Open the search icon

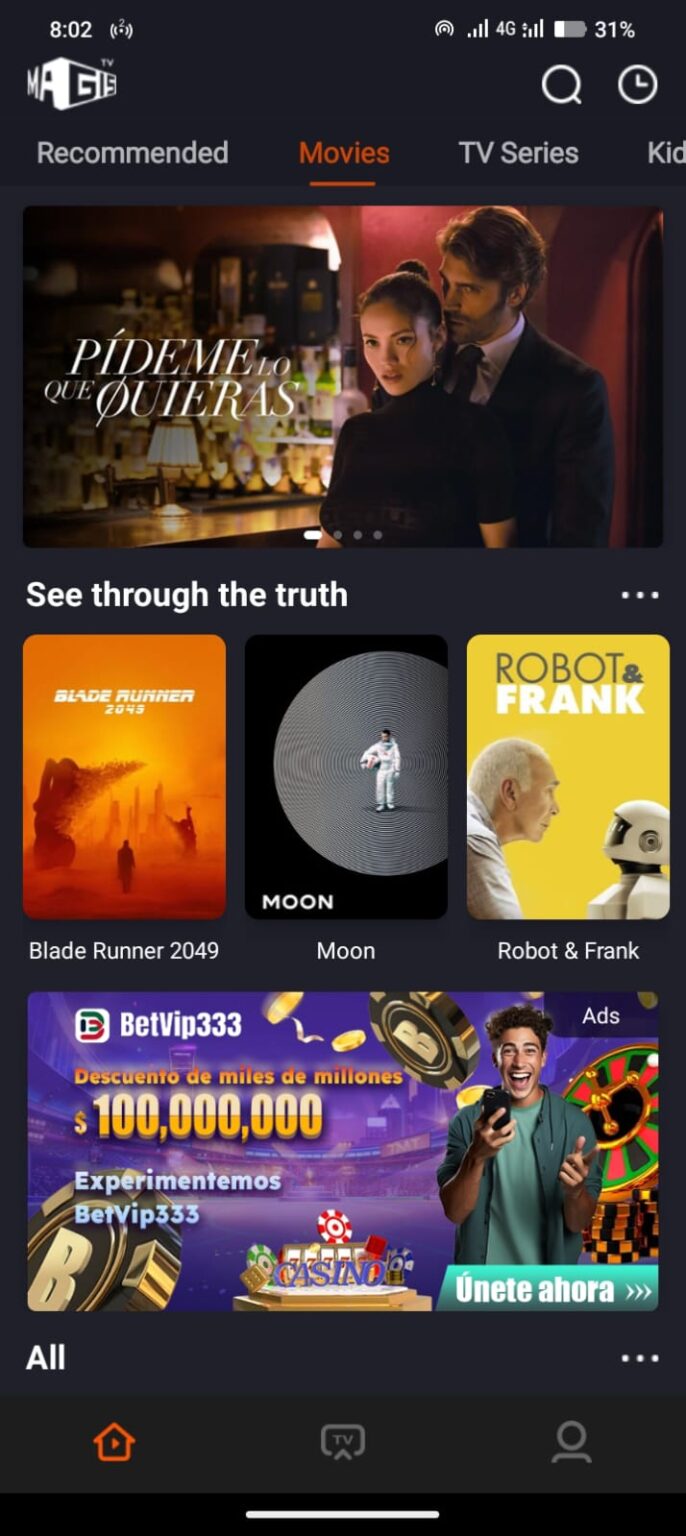click(562, 85)
